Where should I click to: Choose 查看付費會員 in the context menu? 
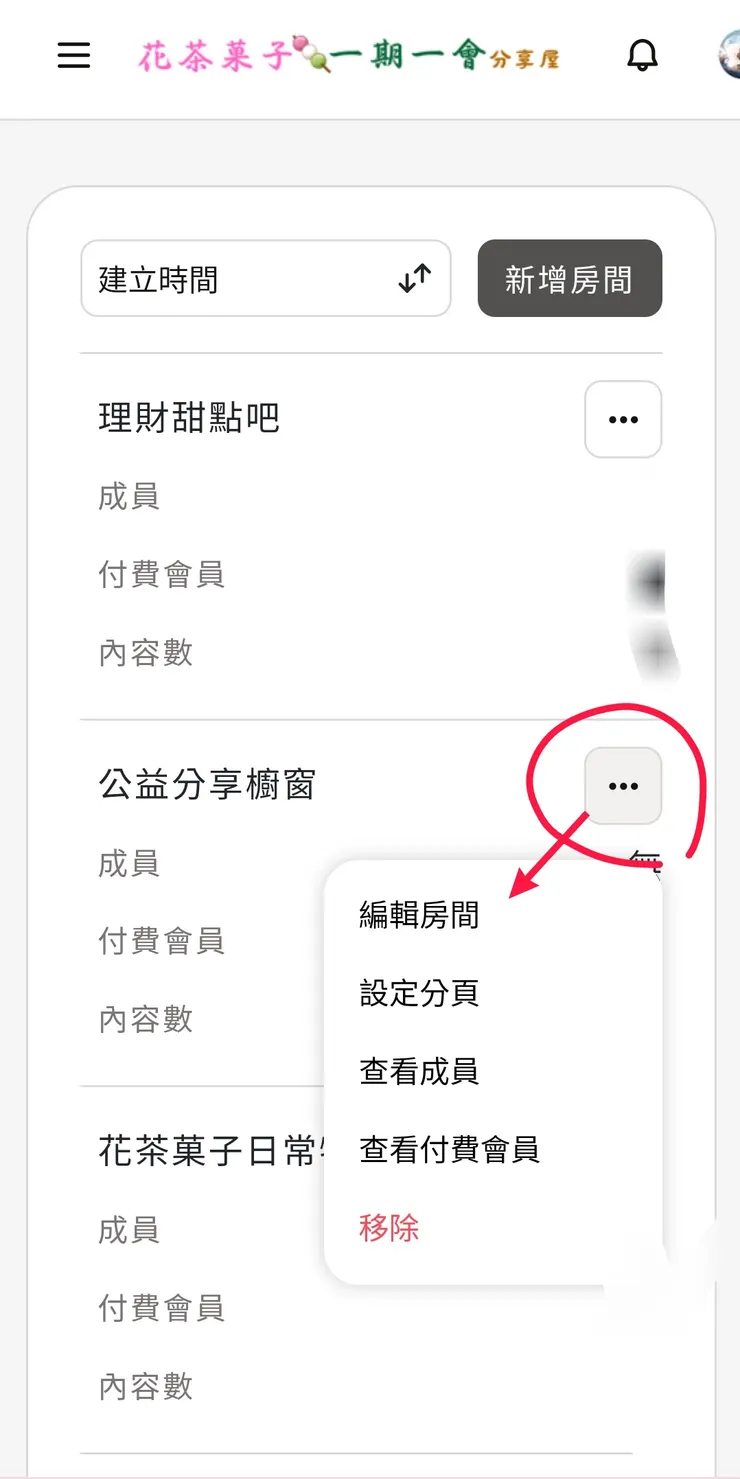click(x=449, y=1149)
